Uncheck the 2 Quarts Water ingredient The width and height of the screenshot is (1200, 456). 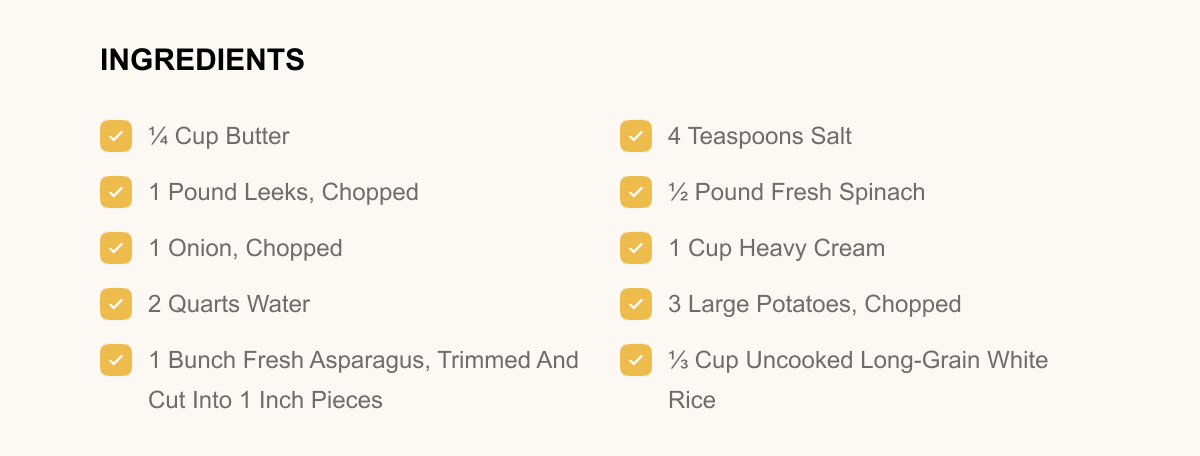116,304
